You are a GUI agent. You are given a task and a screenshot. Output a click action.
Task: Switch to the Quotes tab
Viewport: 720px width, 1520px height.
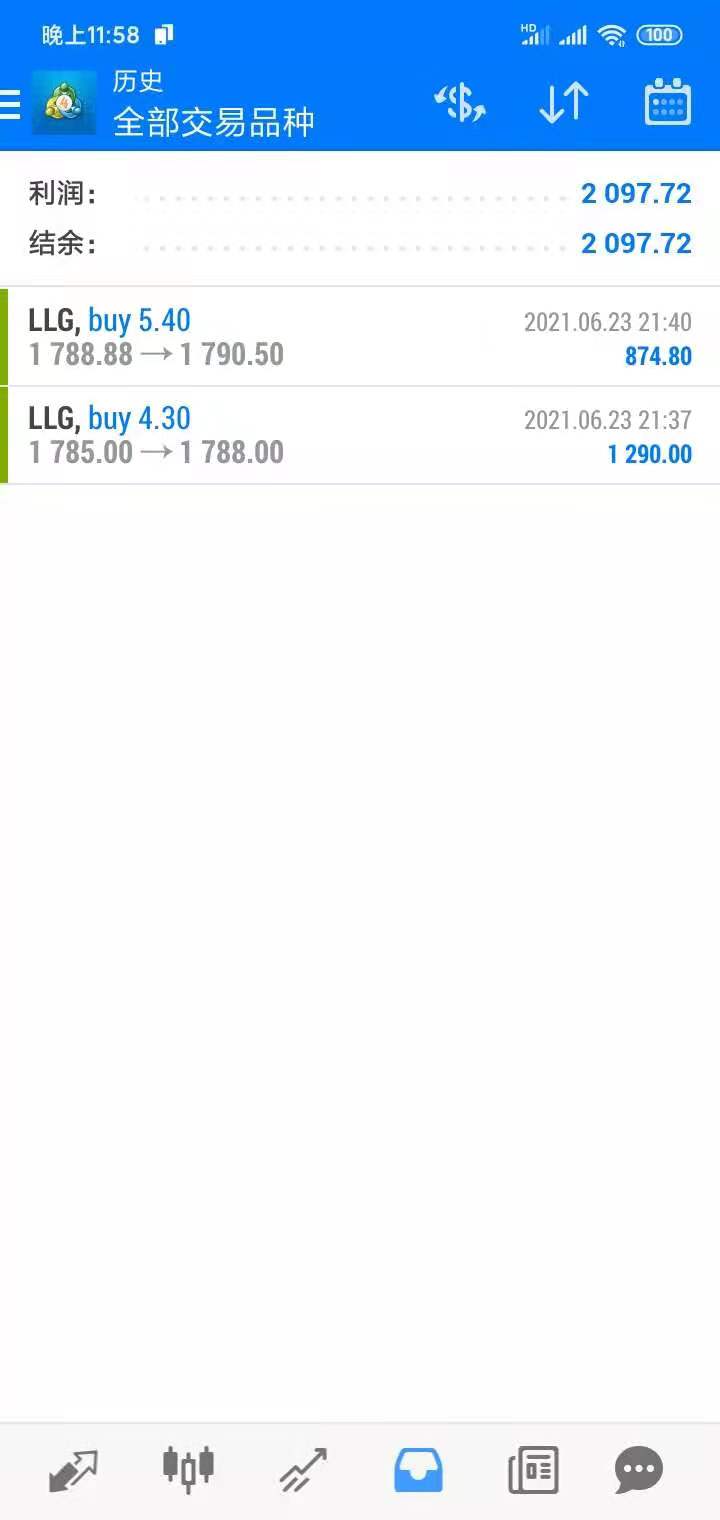tap(74, 1470)
